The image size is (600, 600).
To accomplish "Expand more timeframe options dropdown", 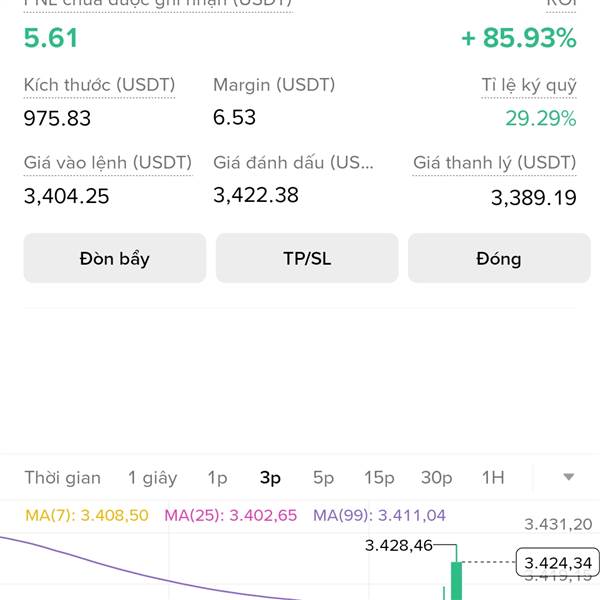I will click(569, 478).
